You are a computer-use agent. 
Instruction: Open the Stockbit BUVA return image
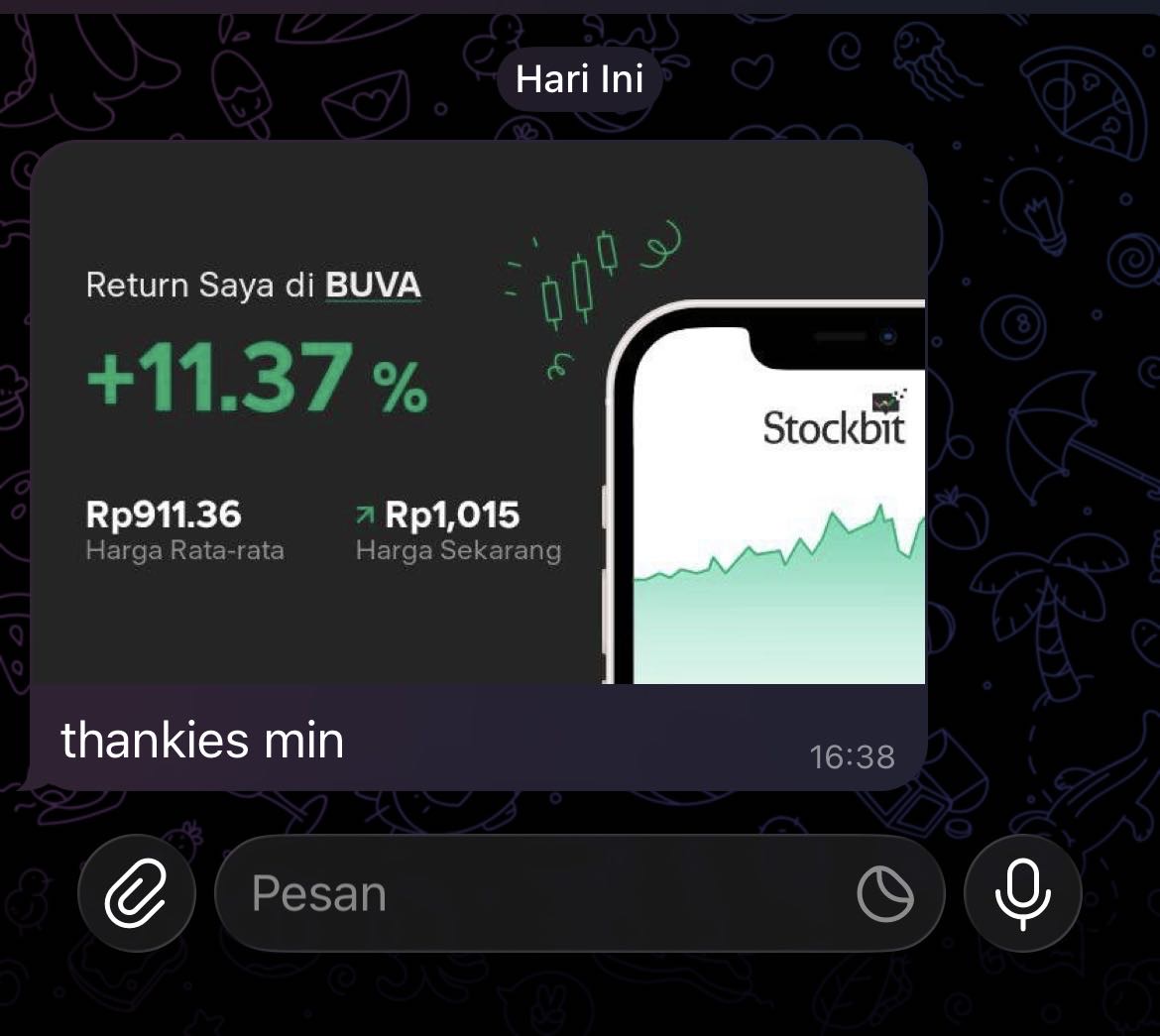478,412
